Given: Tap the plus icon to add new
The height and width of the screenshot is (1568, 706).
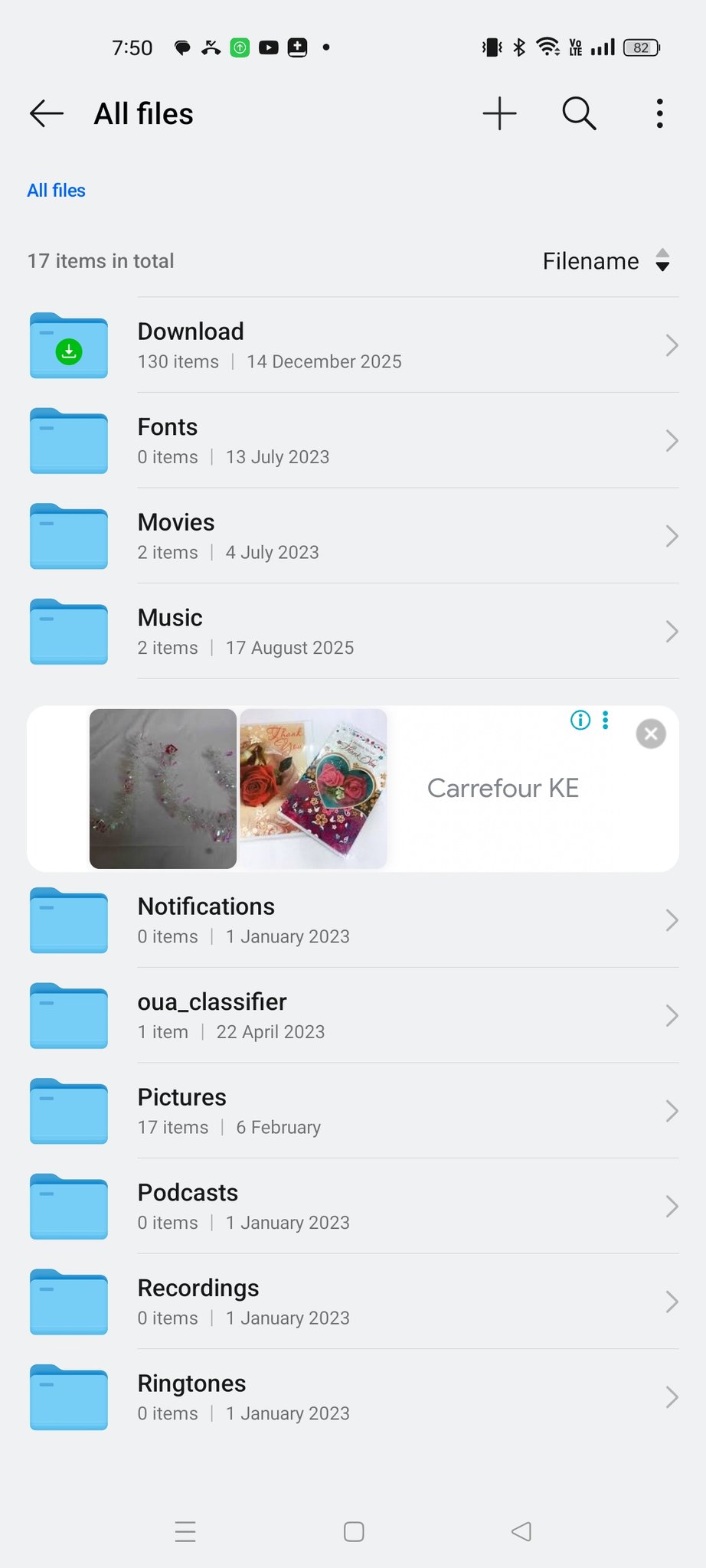Looking at the screenshot, I should [x=500, y=114].
